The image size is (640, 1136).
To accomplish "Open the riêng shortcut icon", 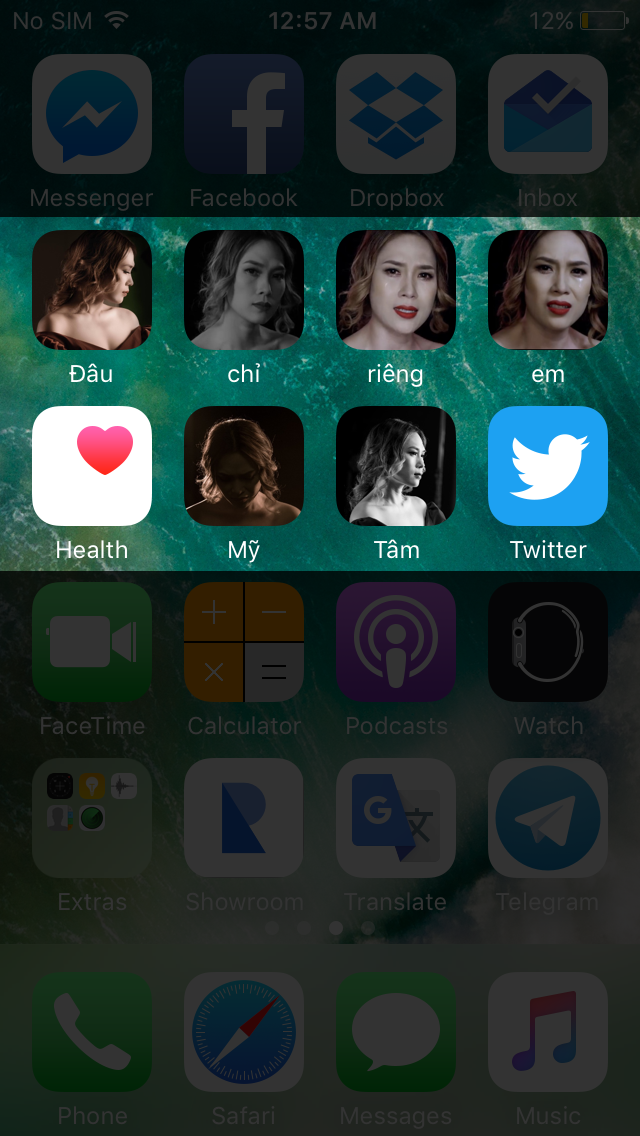I will pos(396,290).
